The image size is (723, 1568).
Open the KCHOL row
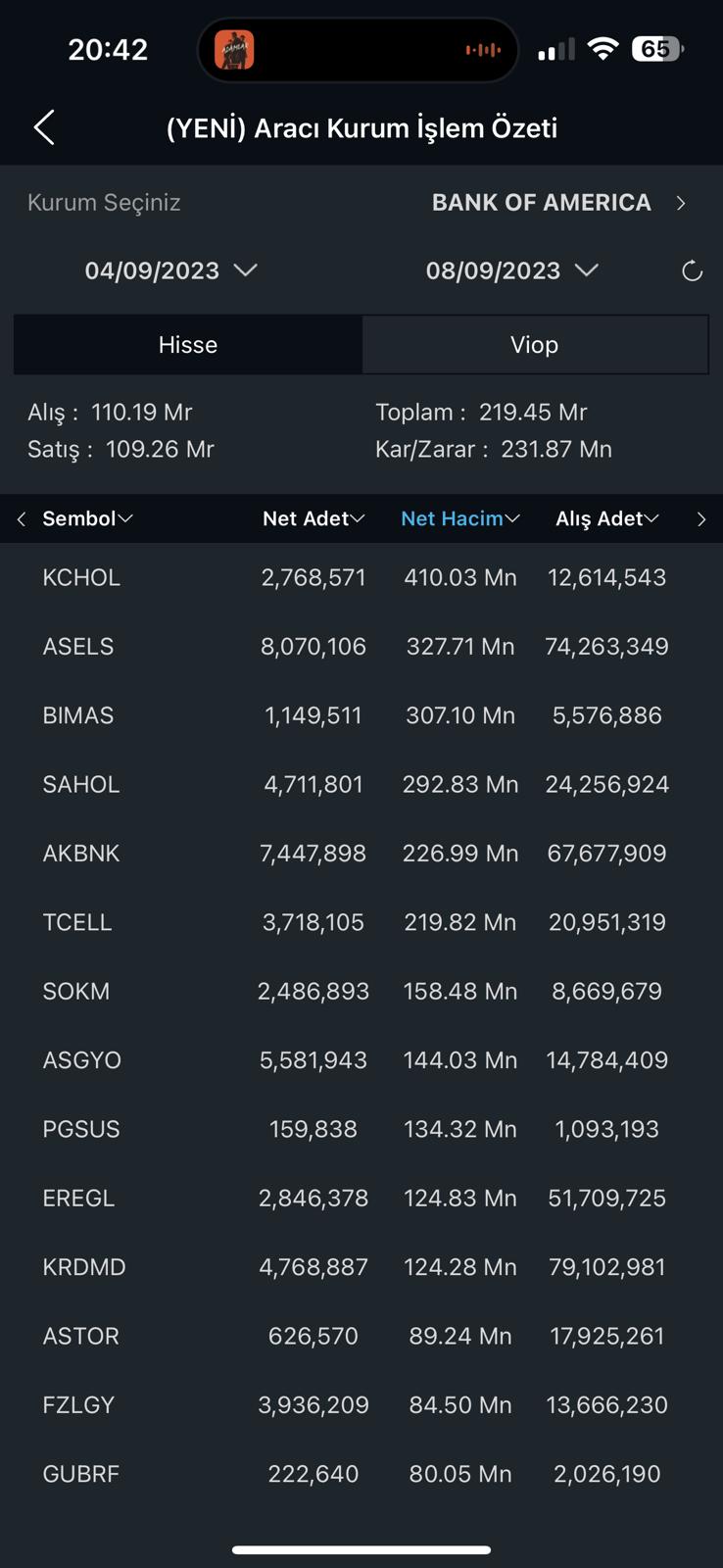361,577
